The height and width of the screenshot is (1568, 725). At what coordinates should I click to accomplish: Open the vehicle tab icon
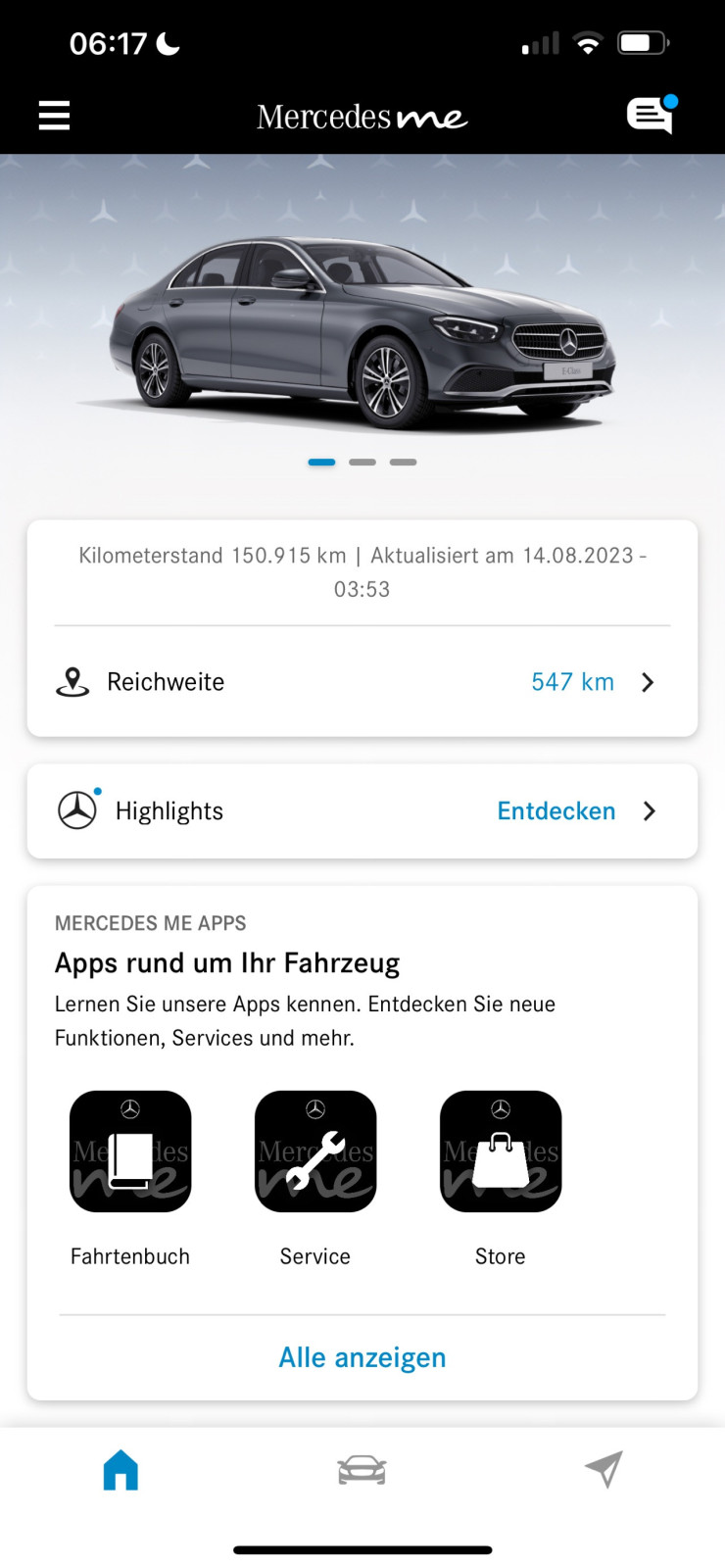(x=362, y=1469)
